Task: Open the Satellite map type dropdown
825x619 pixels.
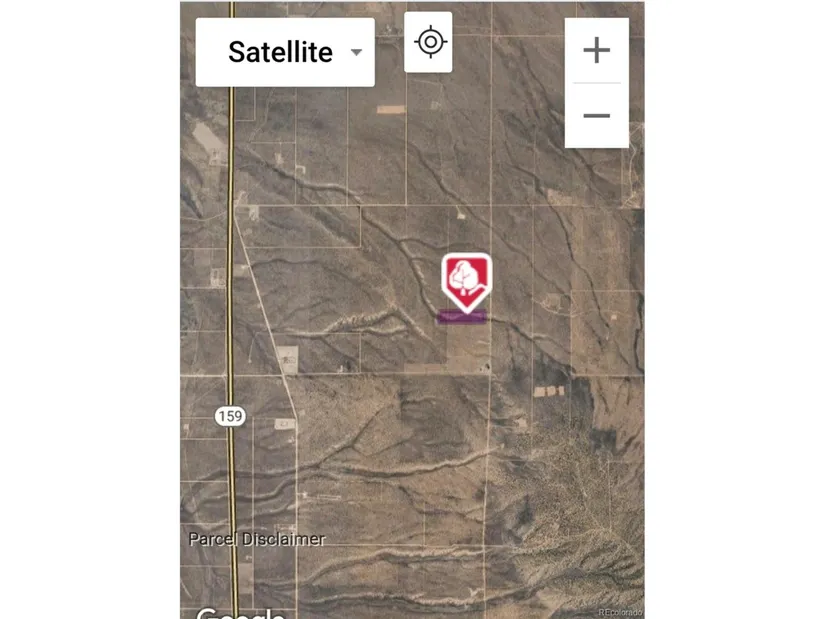Action: pyautogui.click(x=285, y=52)
